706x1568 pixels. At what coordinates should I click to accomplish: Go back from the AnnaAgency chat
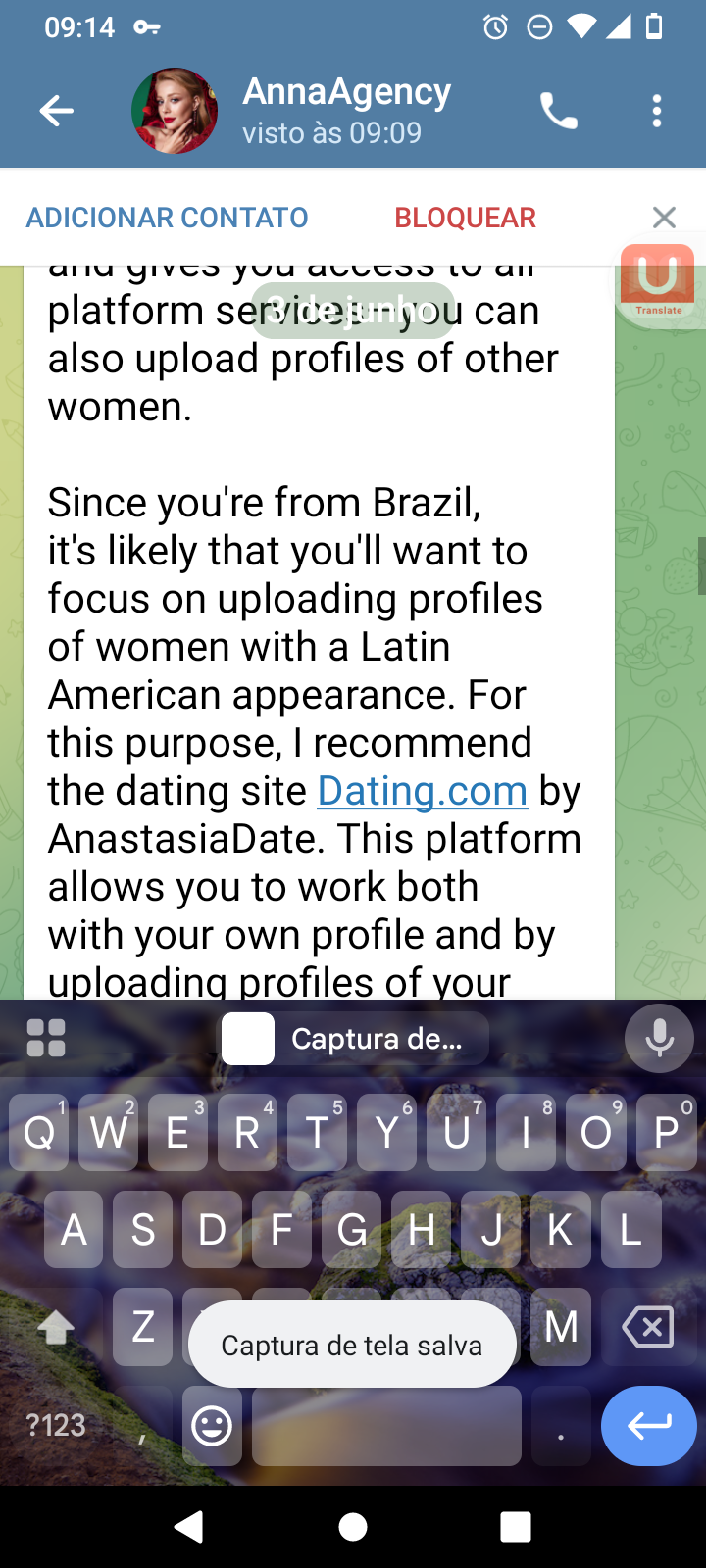pos(56,111)
